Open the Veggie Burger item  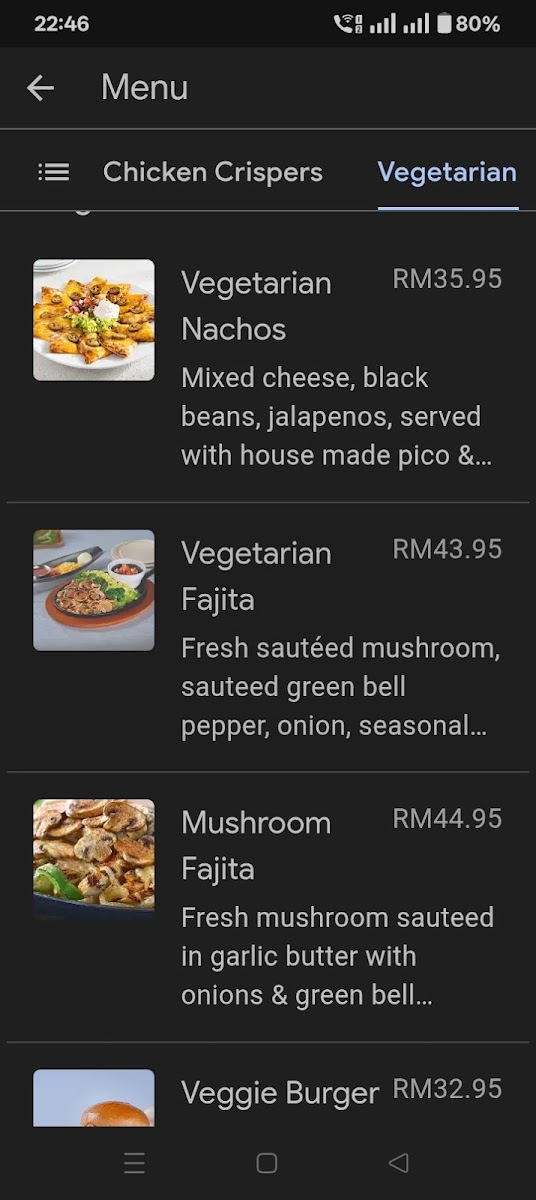(x=268, y=1086)
